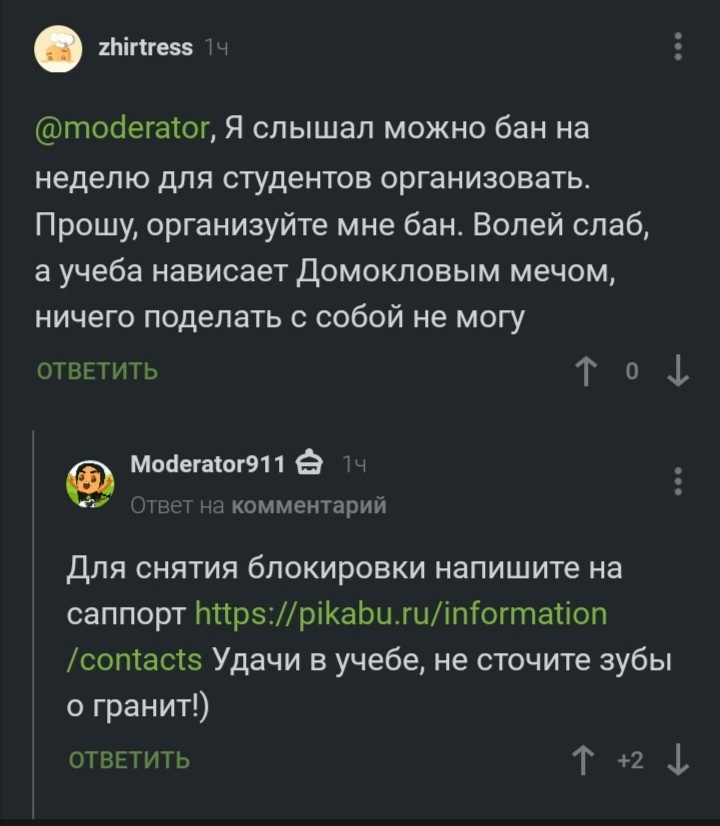Open zhirtress's profile avatar
Viewport: 720px width, 826px height.
coord(59,48)
